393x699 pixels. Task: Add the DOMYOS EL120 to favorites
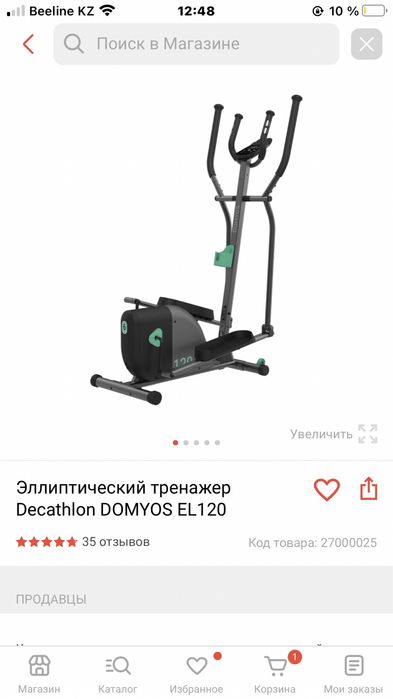coord(327,489)
